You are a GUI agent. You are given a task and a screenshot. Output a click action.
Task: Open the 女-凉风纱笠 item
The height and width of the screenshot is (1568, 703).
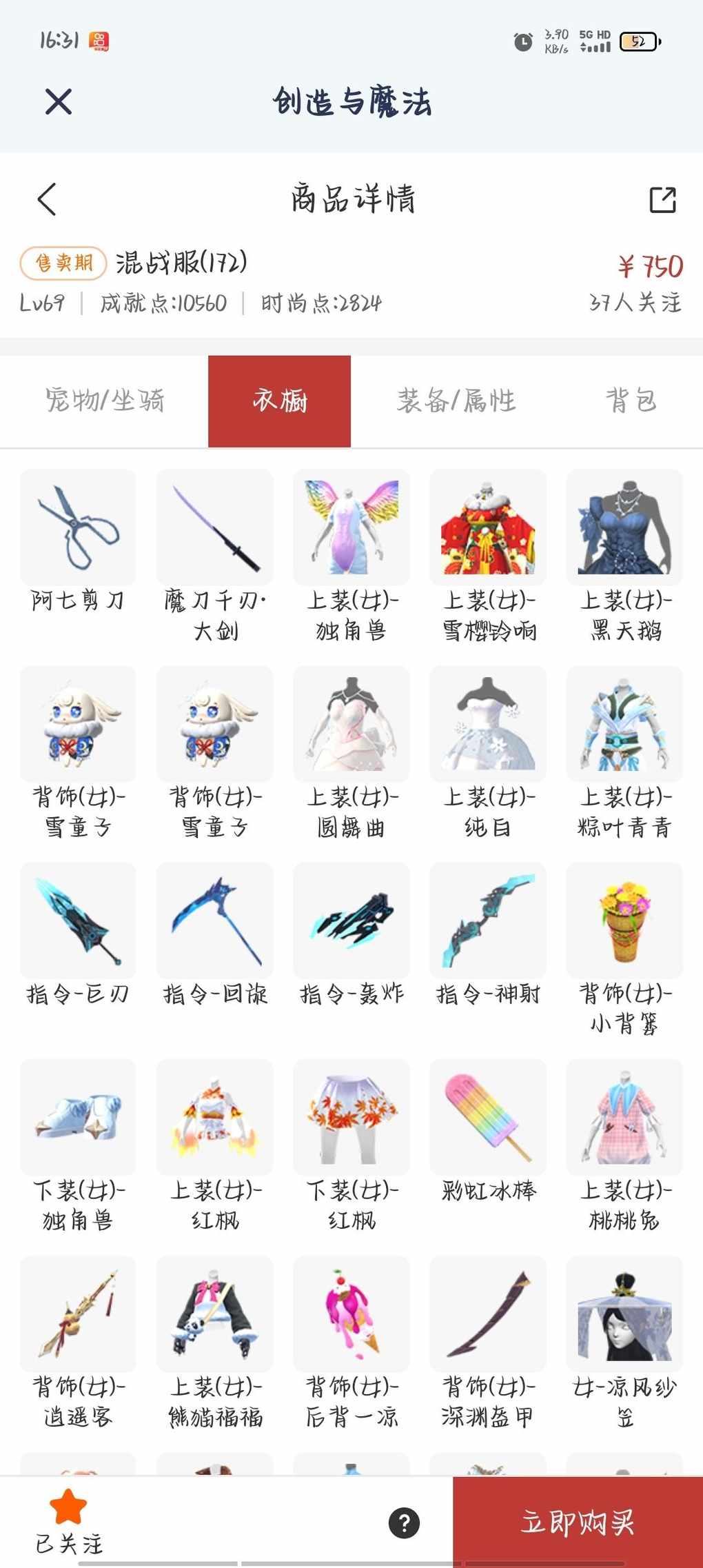click(624, 1314)
